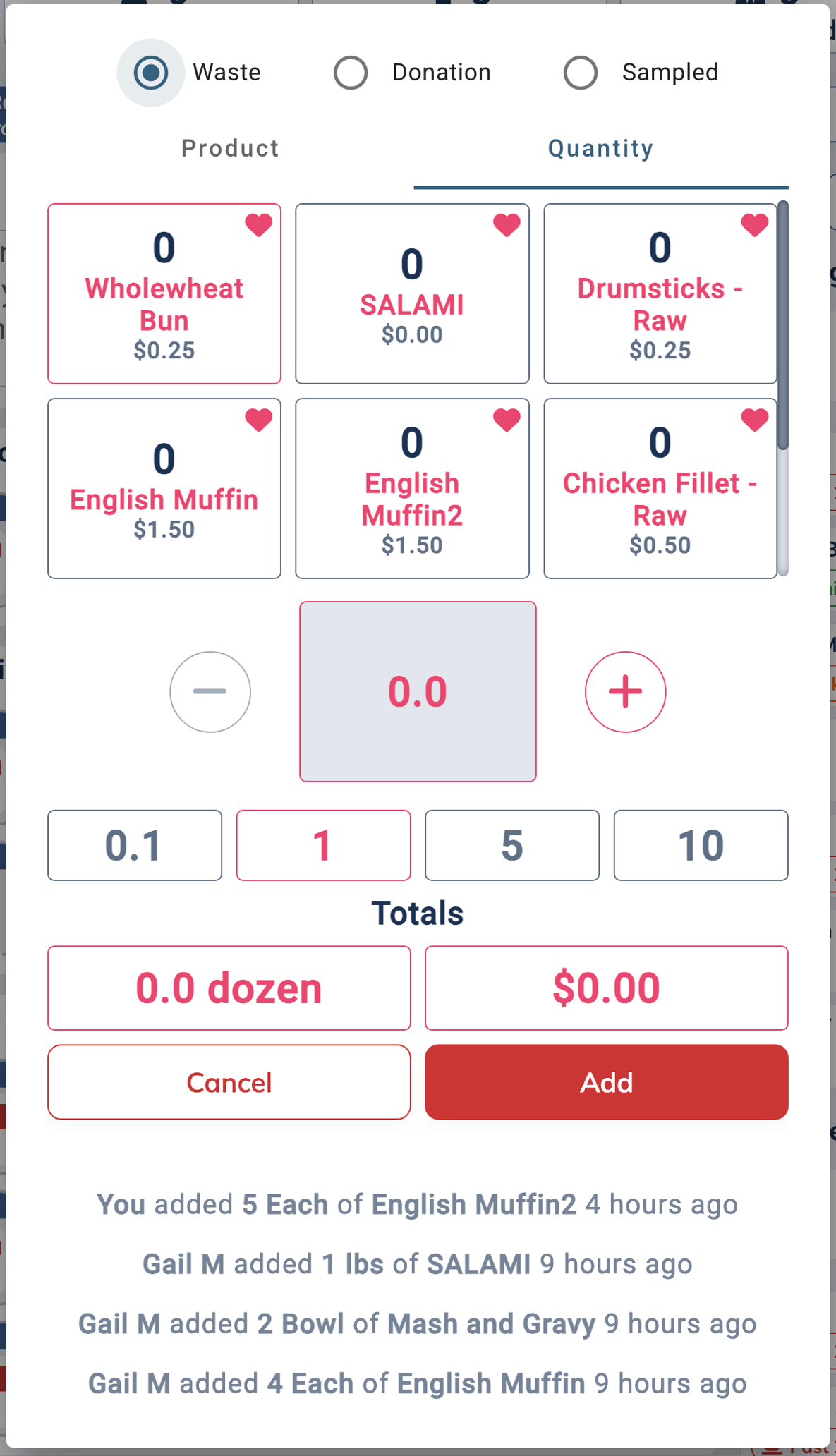Screen dimensions: 836x1456
Task: Tap the red Add button
Action: tap(606, 1082)
